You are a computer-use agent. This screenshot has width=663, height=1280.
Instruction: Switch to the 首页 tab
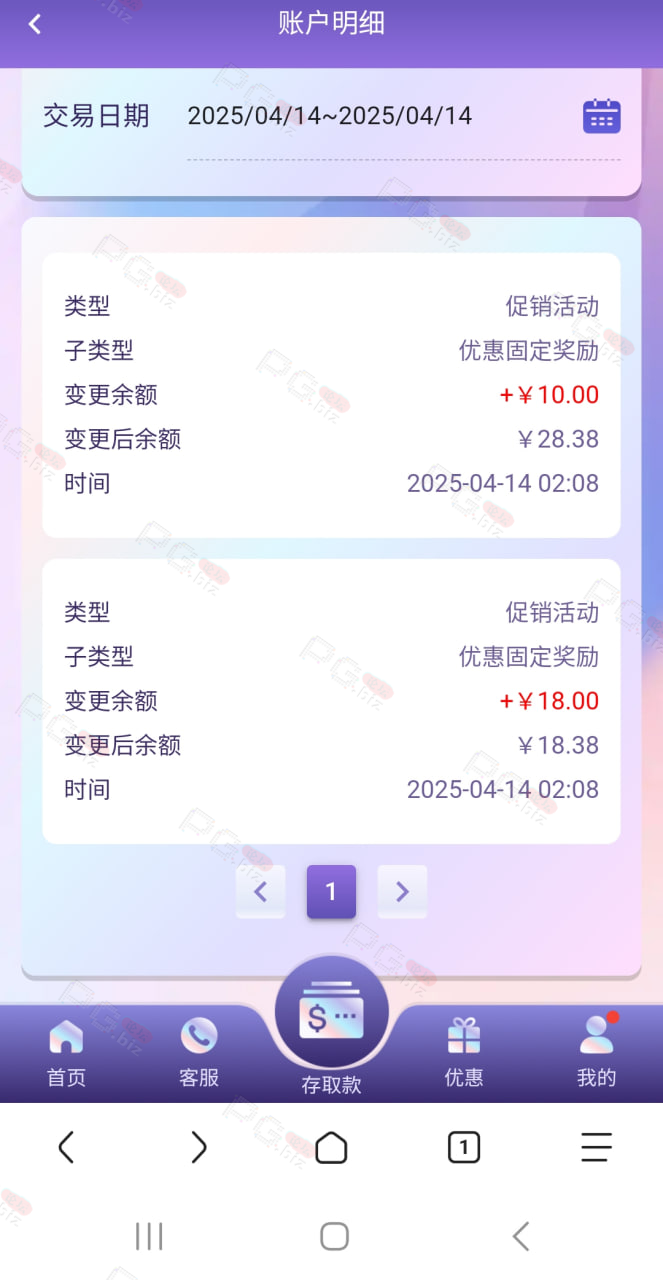pos(66,1053)
